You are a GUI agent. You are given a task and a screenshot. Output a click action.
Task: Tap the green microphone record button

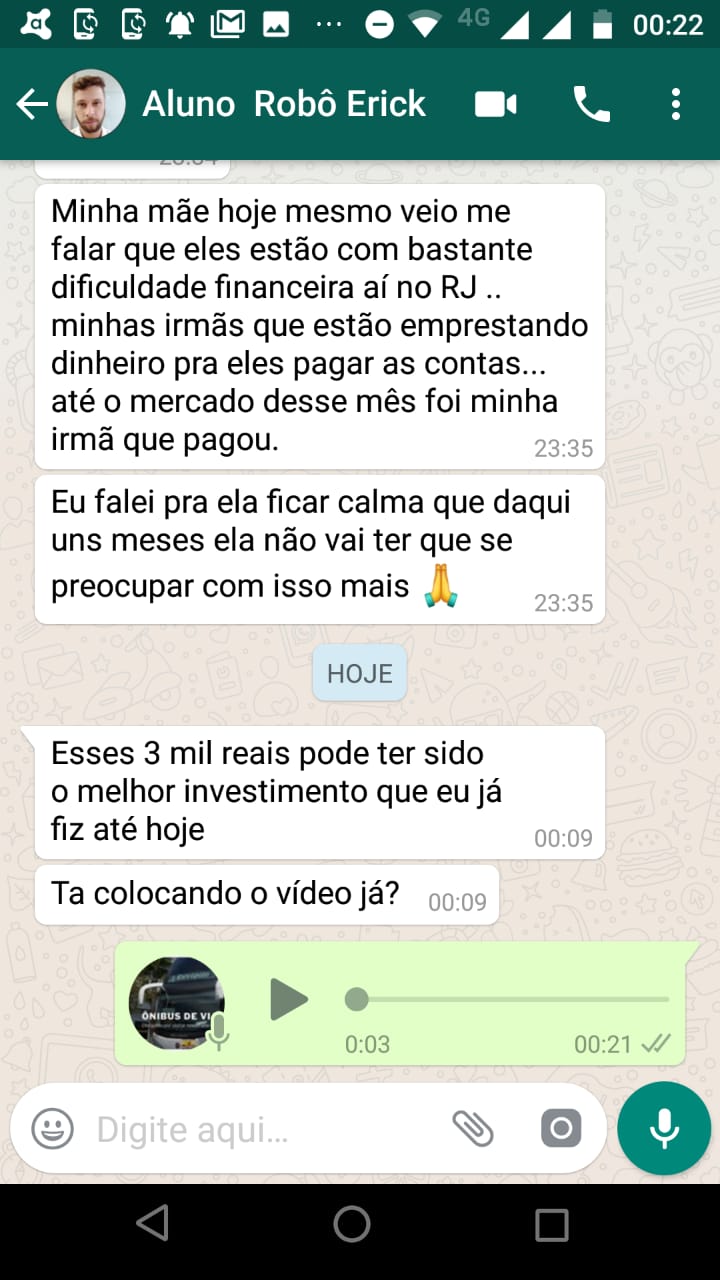(664, 1129)
